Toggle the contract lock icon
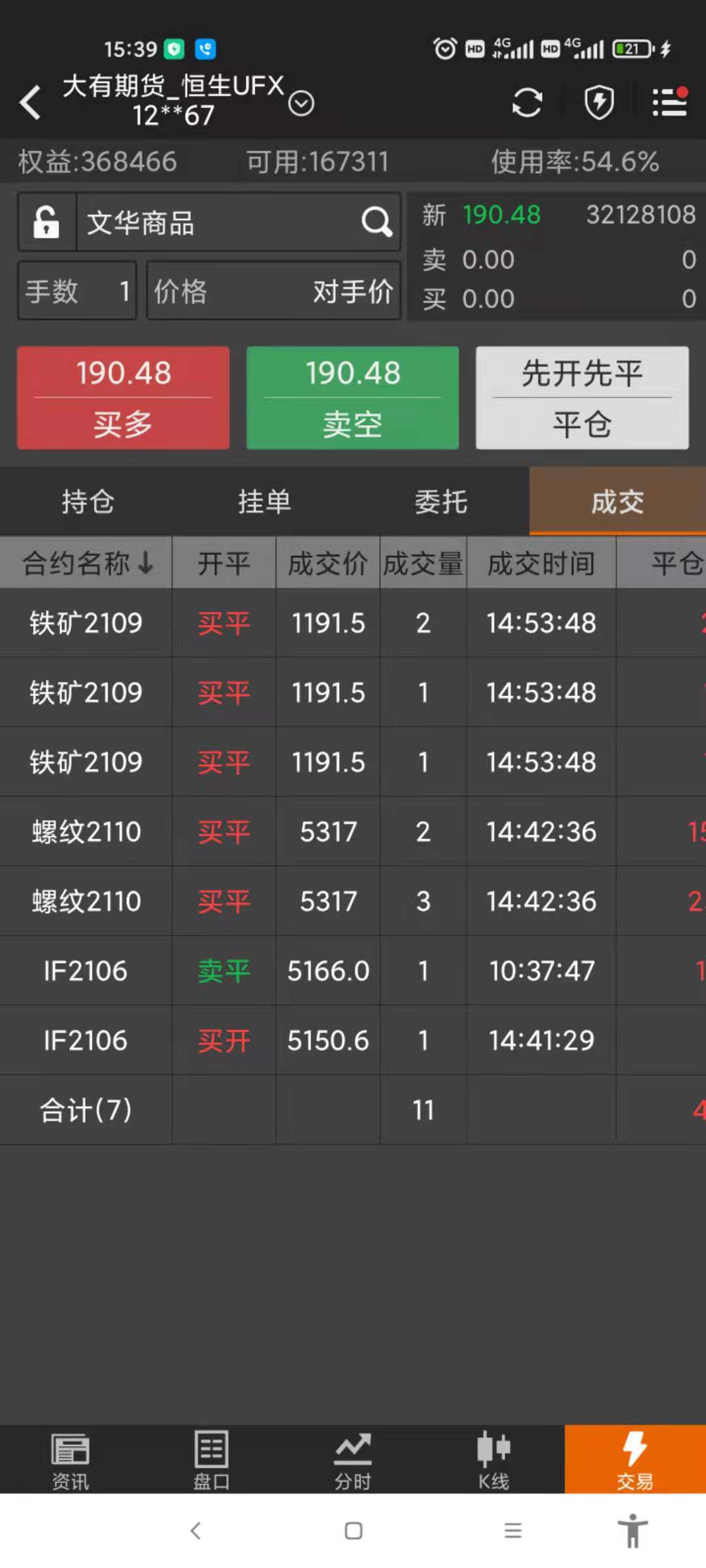The image size is (706, 1568). pyautogui.click(x=46, y=222)
